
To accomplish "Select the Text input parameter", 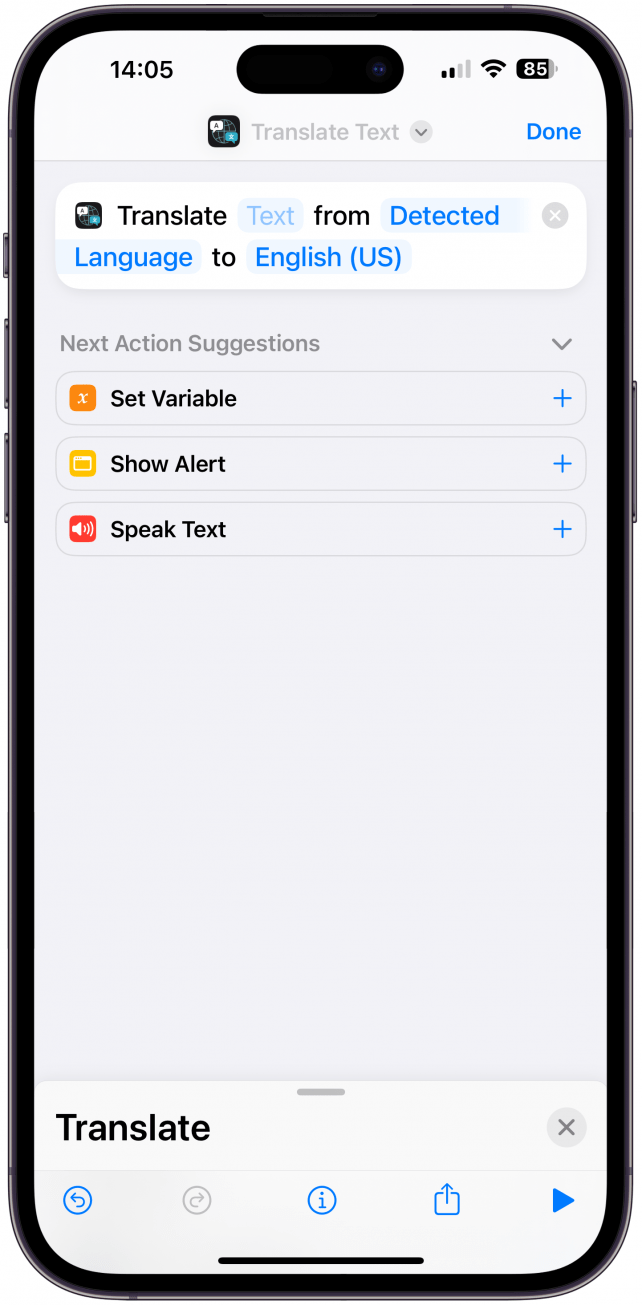I will click(x=270, y=216).
